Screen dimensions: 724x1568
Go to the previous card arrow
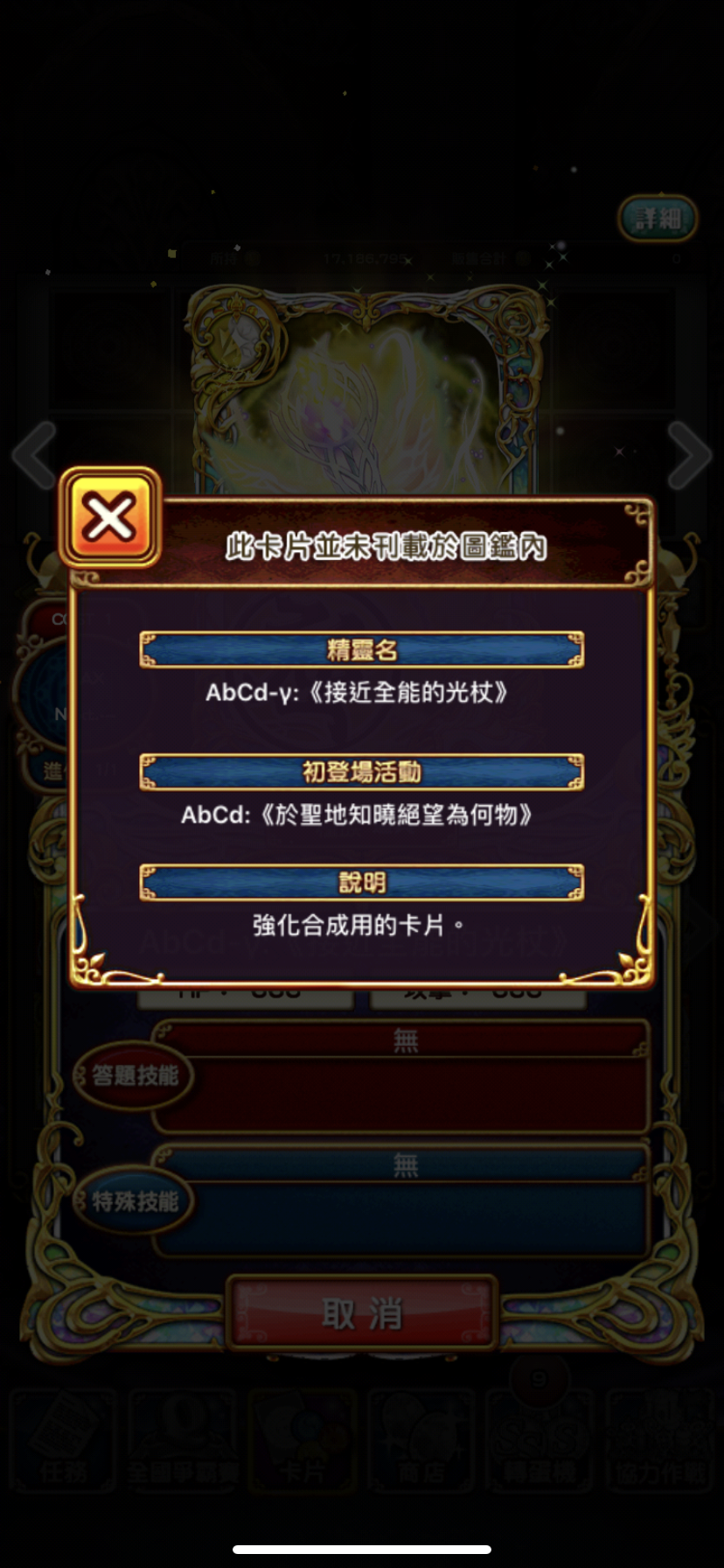click(x=35, y=455)
